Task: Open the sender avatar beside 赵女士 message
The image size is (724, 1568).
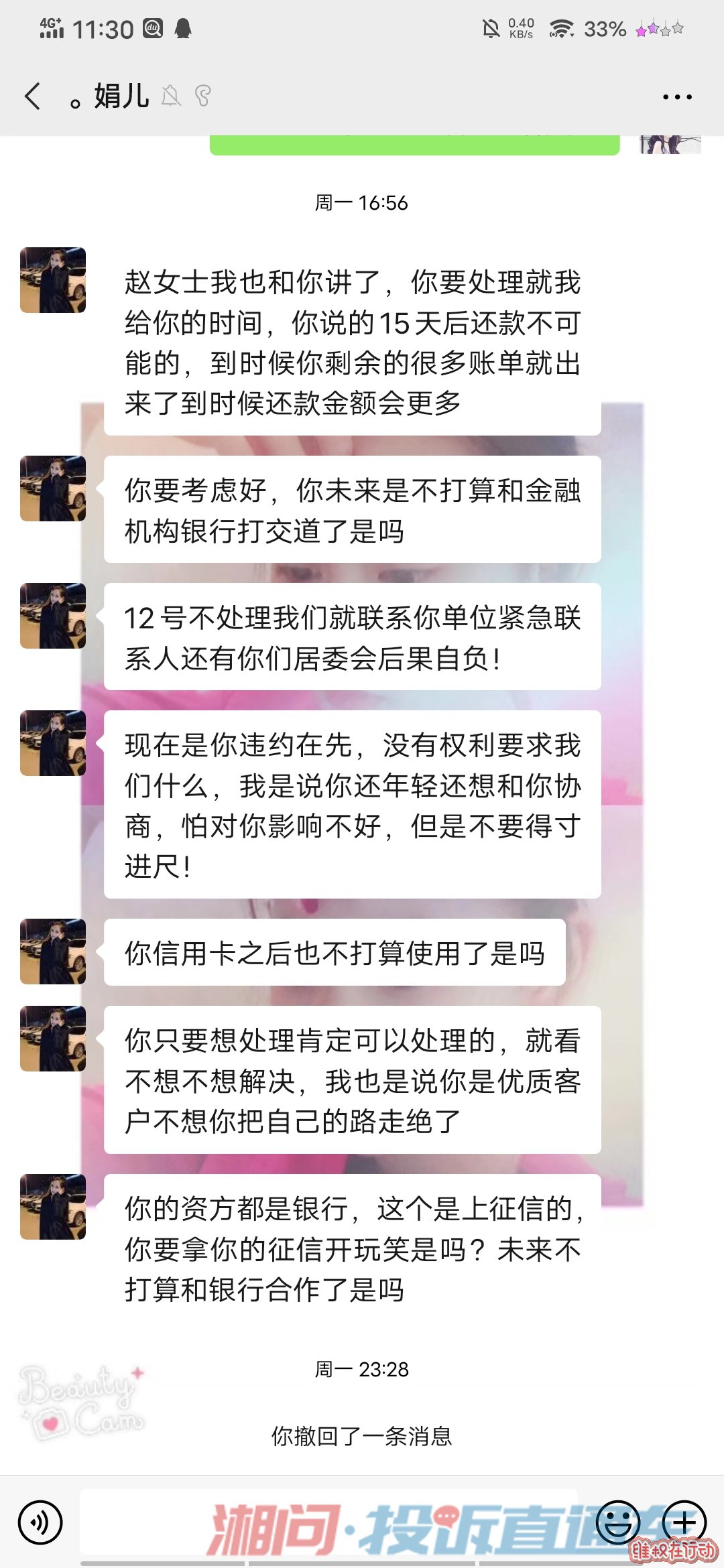Action: pos(53,280)
